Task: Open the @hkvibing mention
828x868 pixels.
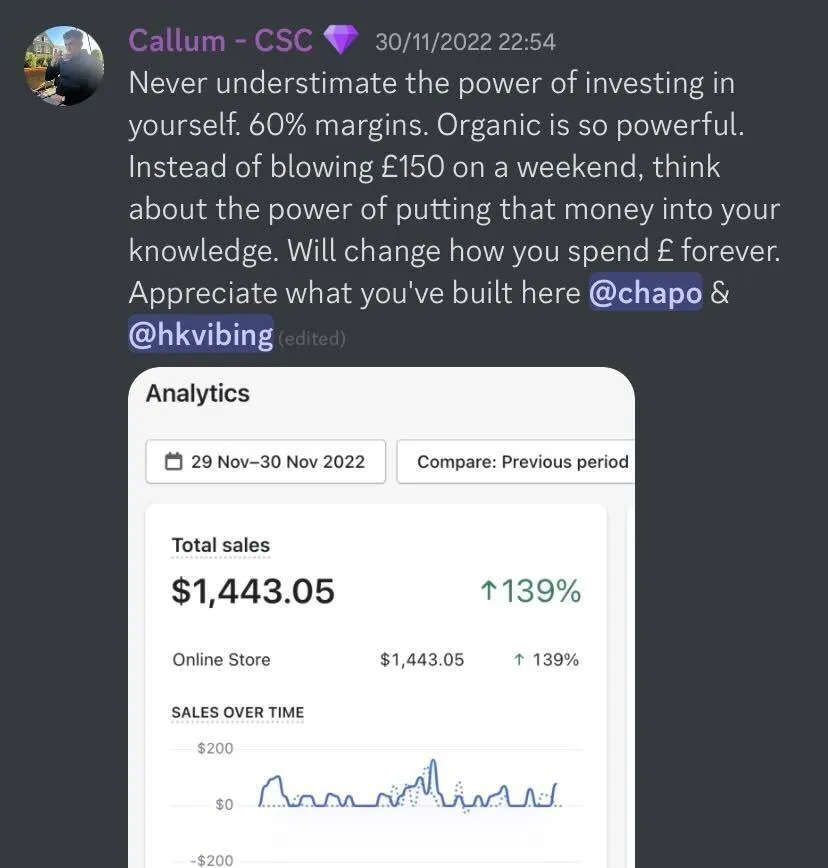Action: (201, 334)
